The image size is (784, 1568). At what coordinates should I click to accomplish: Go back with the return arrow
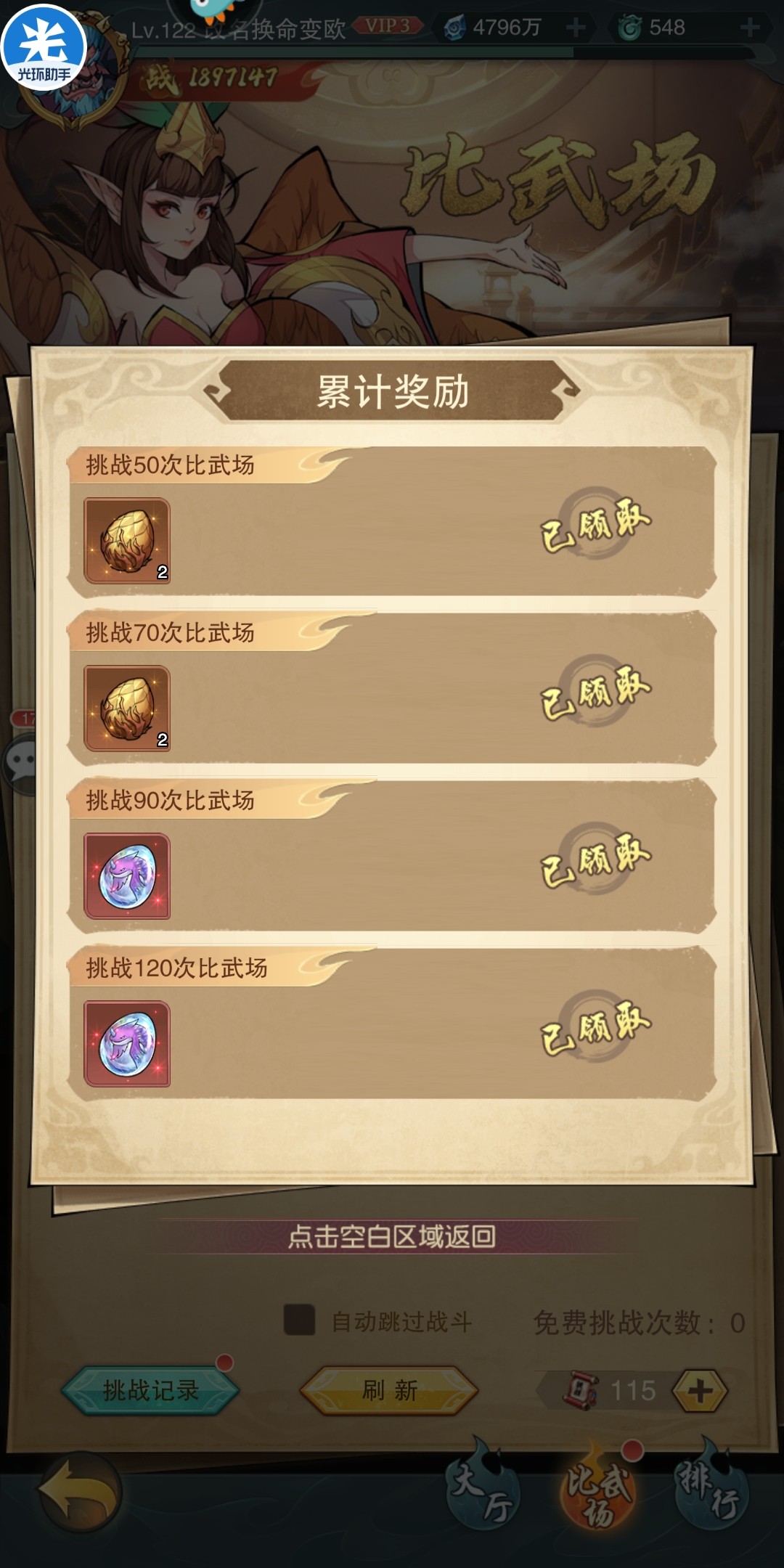pos(78,1493)
